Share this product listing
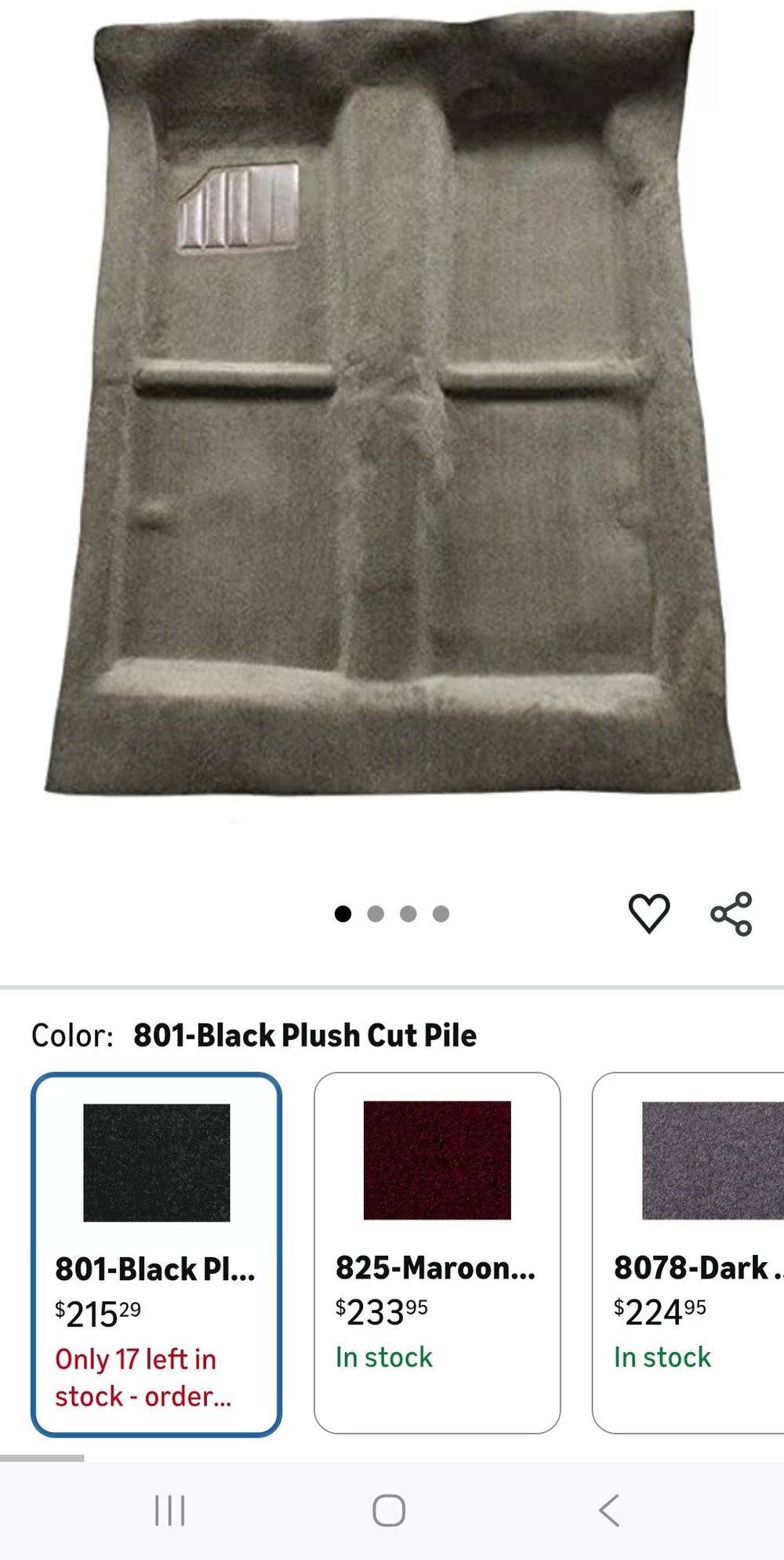The width and height of the screenshot is (784, 1560). coord(731,914)
